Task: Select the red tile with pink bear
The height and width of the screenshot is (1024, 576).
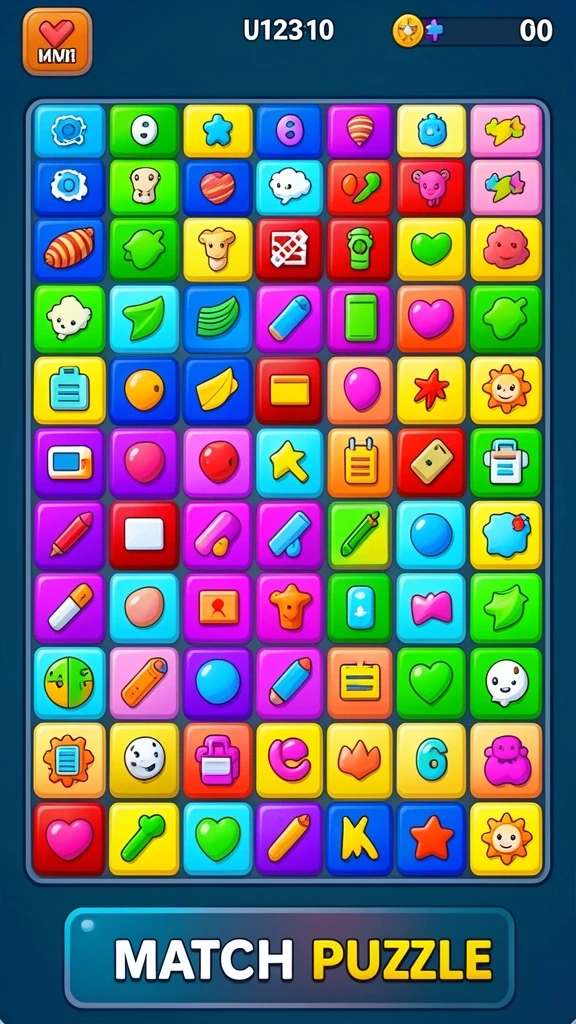Action: click(431, 187)
